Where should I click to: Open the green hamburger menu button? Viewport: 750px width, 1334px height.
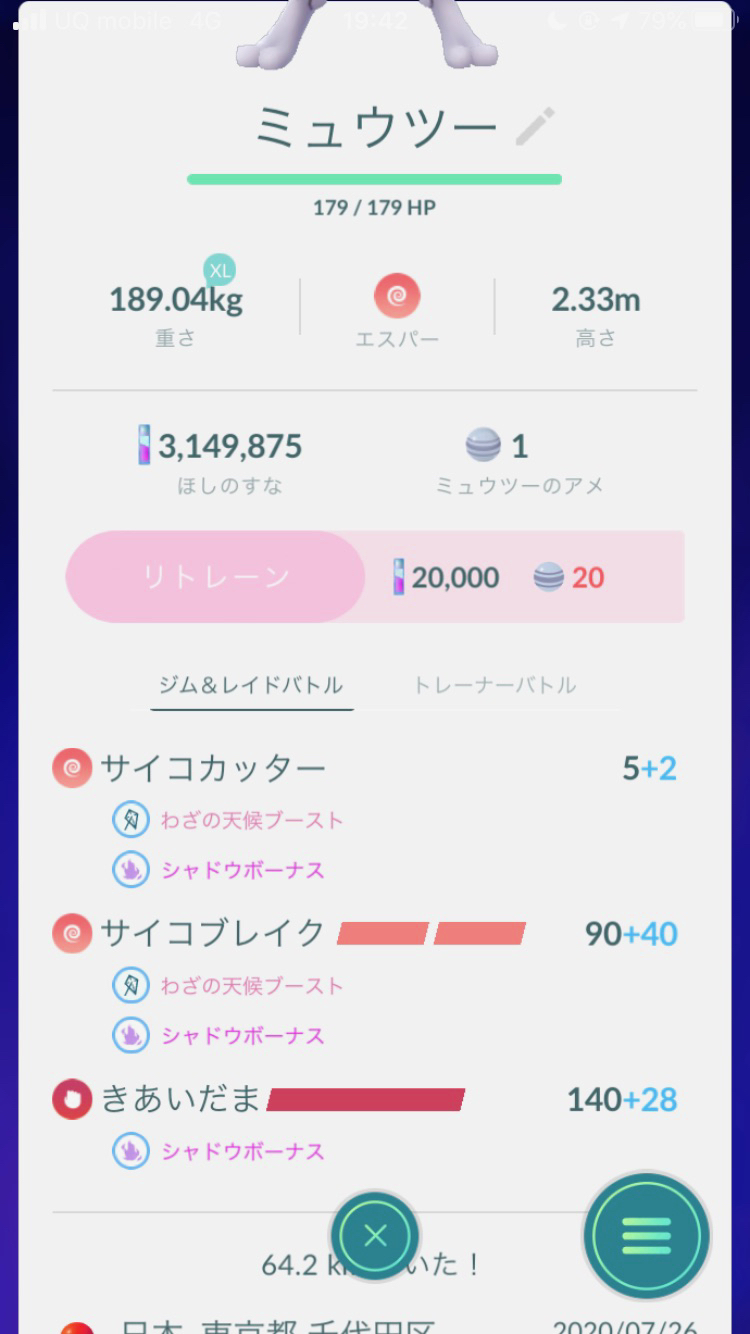tap(646, 1237)
